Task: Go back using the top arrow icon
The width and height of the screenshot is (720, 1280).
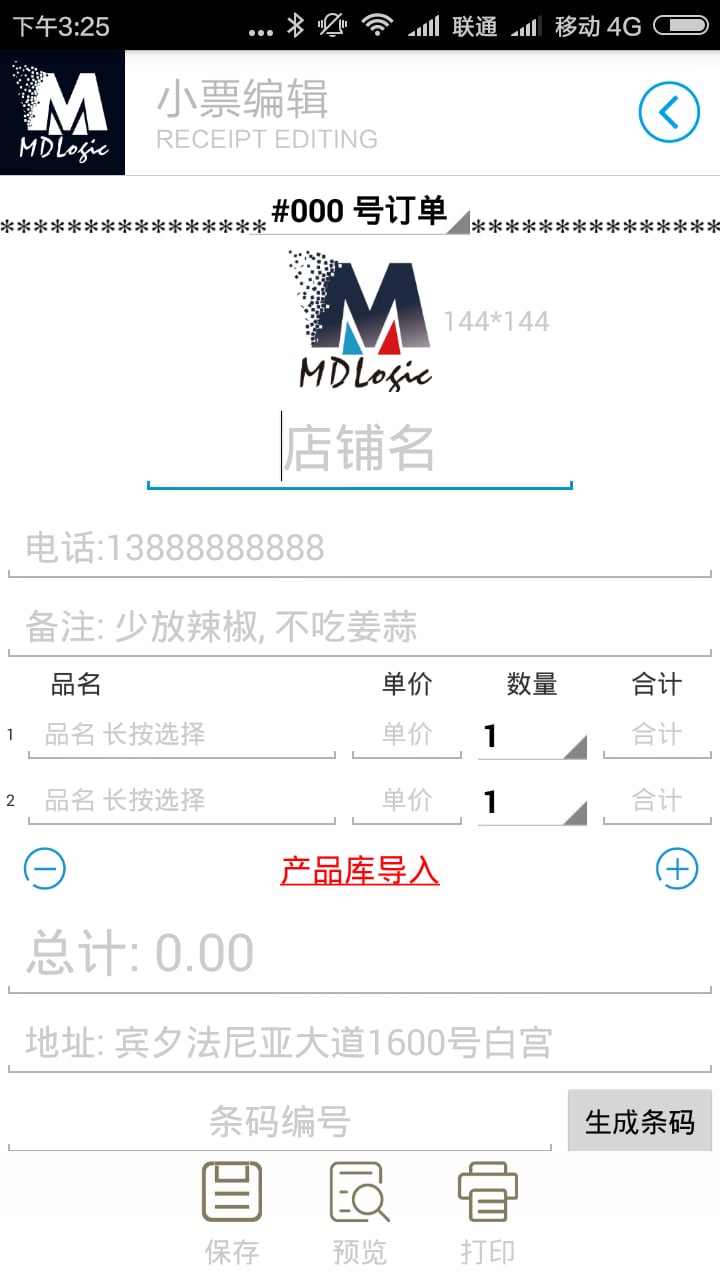Action: [669, 112]
